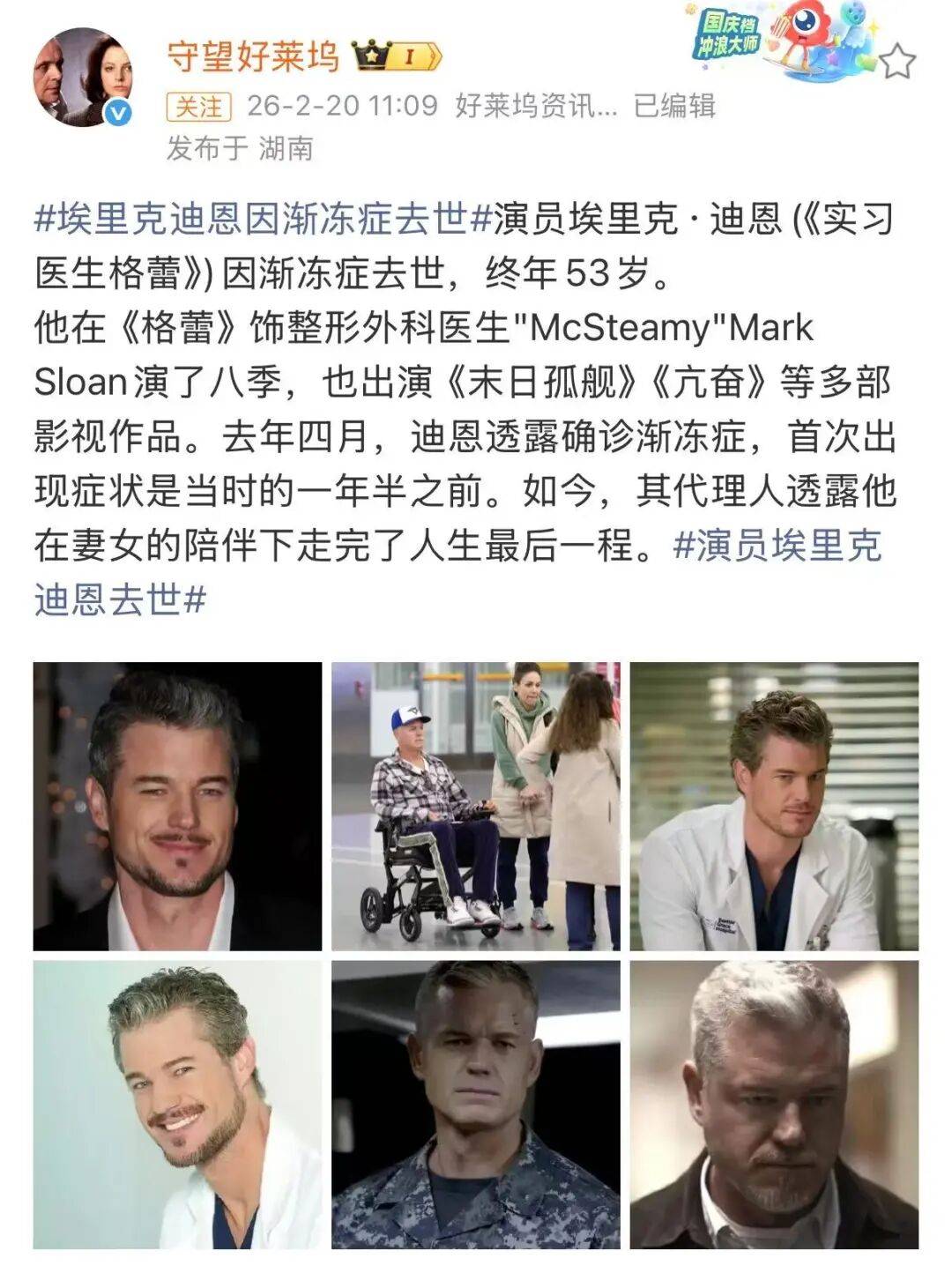Open the photo with white doctor coat, top row
The height and width of the screenshot is (1288, 952).
(774, 806)
